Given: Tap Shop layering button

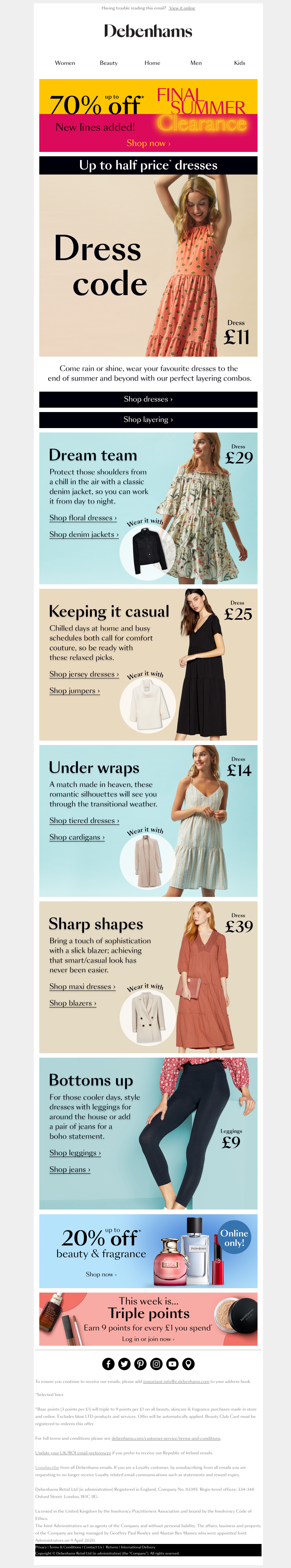Looking at the screenshot, I should tap(148, 419).
